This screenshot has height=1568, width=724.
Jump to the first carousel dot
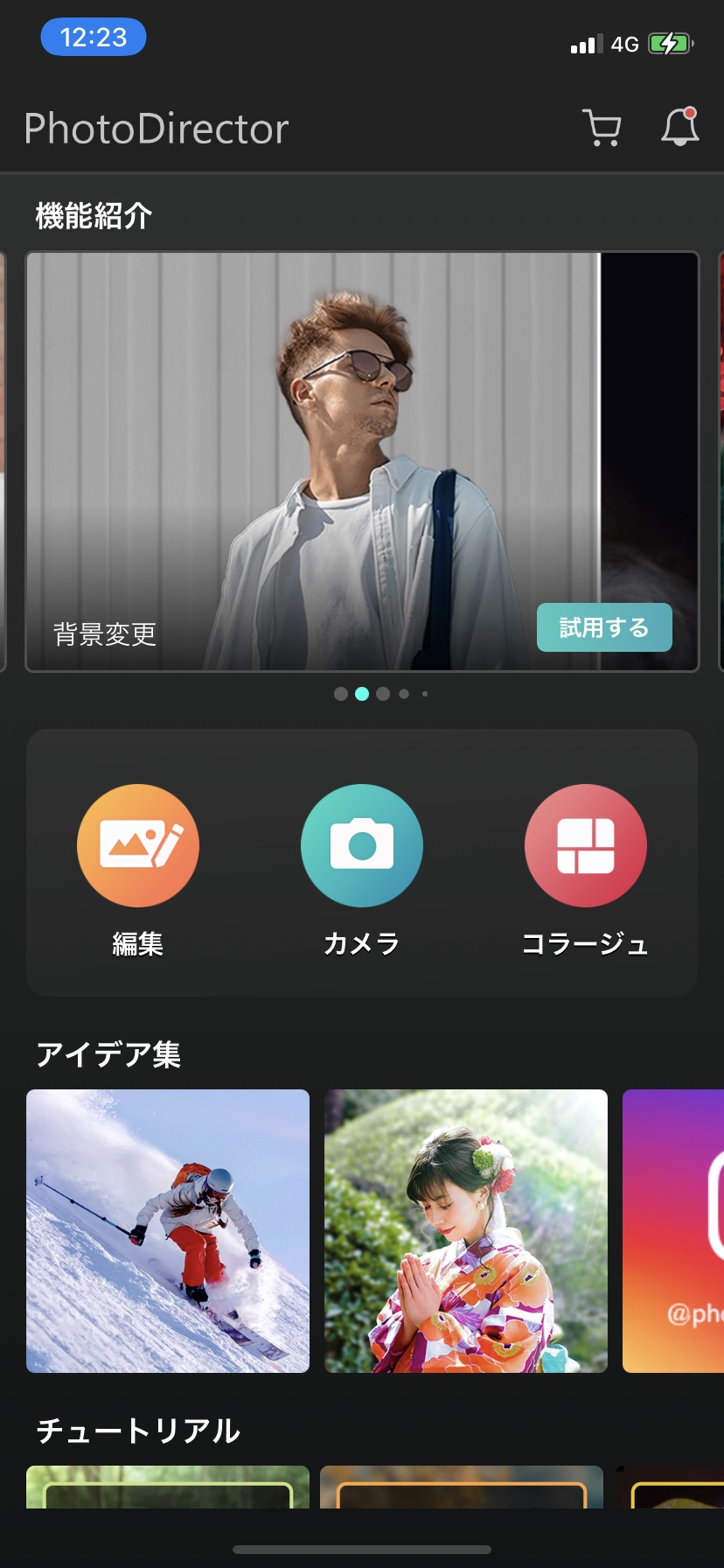(x=341, y=694)
